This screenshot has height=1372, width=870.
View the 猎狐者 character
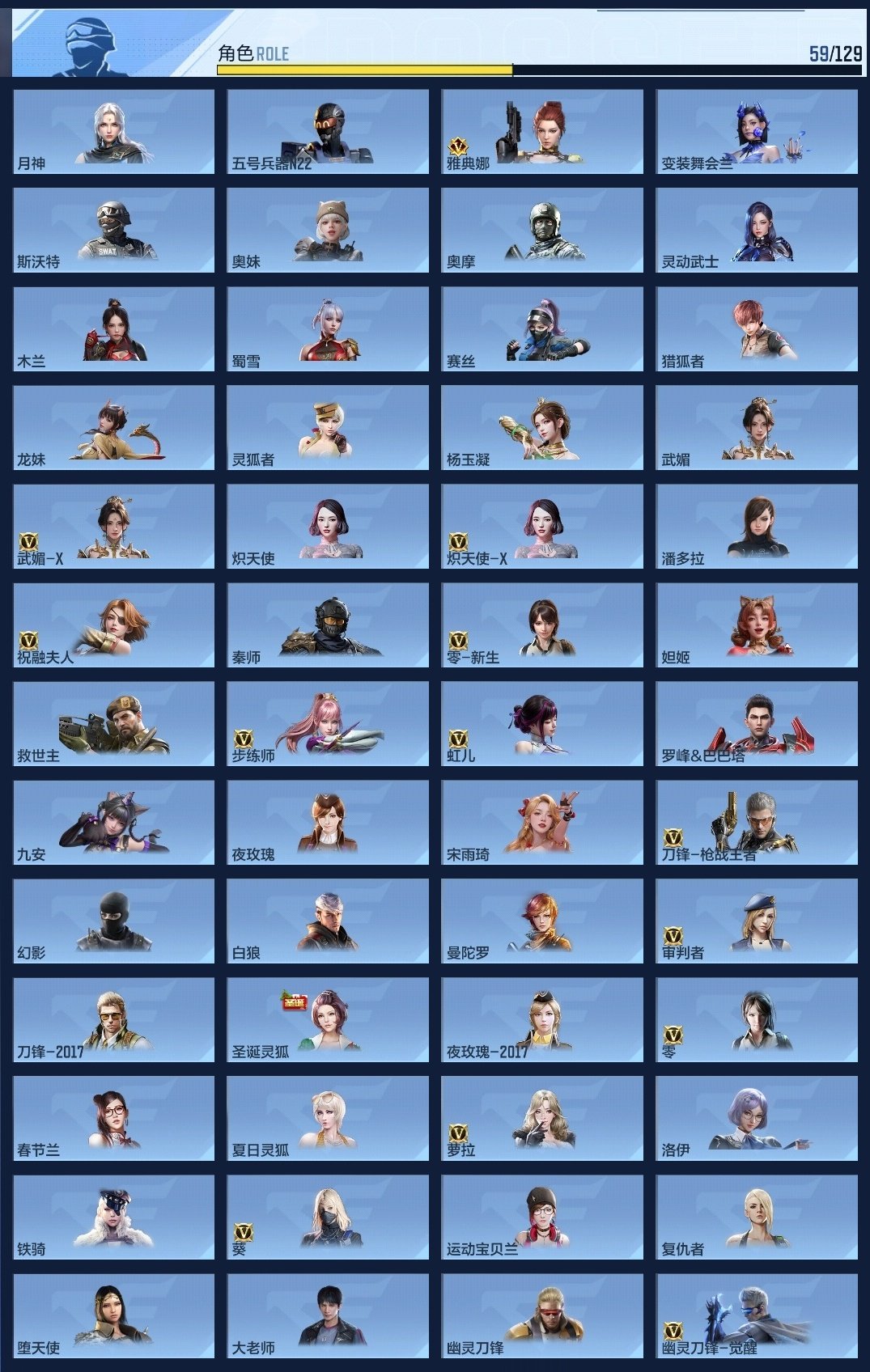click(757, 329)
